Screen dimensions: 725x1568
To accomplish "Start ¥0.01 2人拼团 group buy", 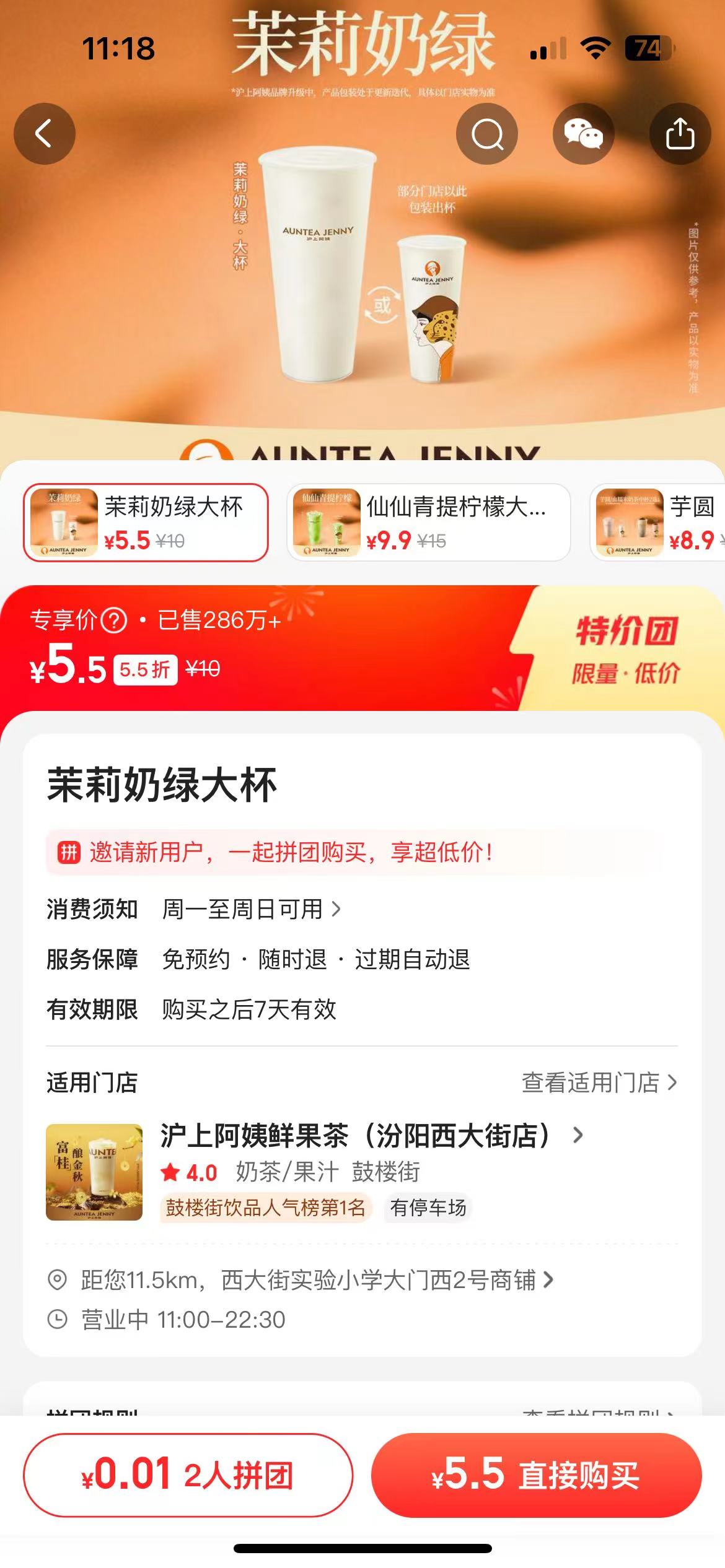I will (188, 1474).
